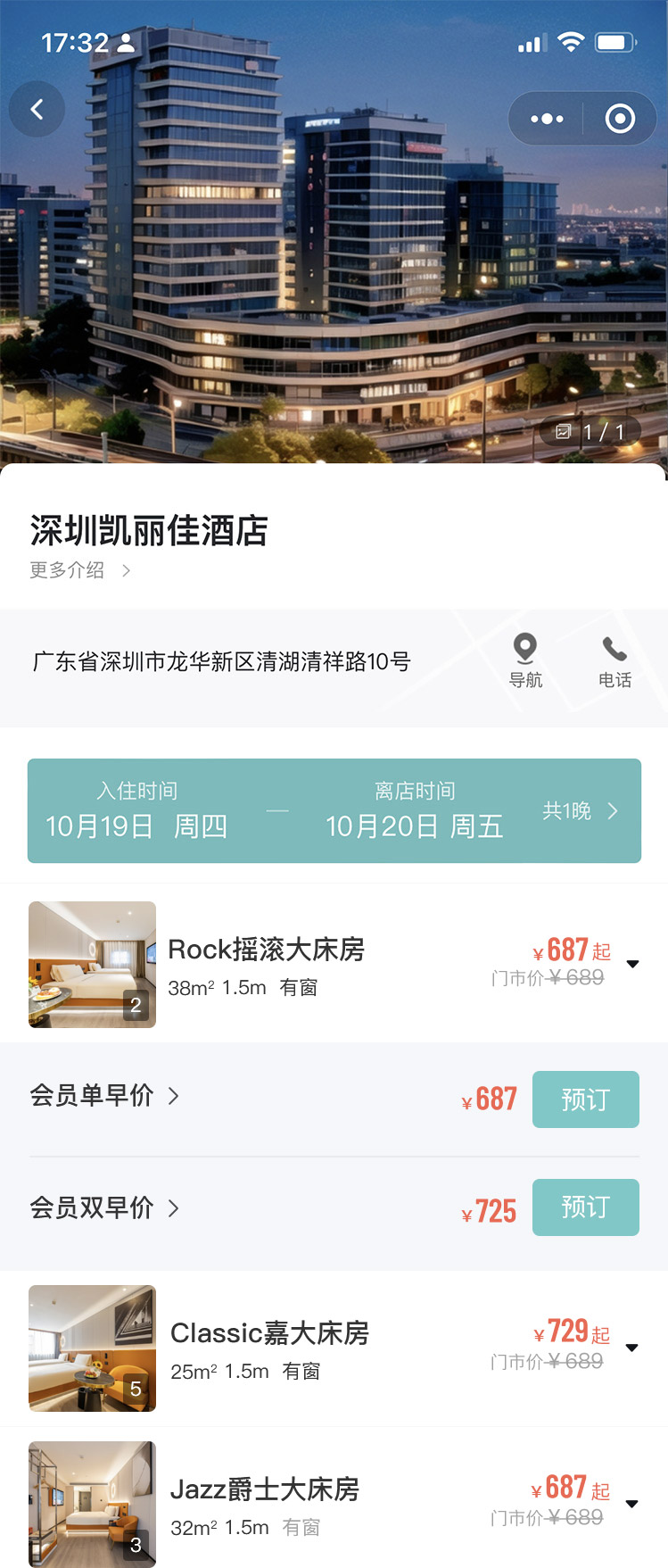Call the hotel via 电话
The height and width of the screenshot is (1568, 668).
(x=614, y=660)
